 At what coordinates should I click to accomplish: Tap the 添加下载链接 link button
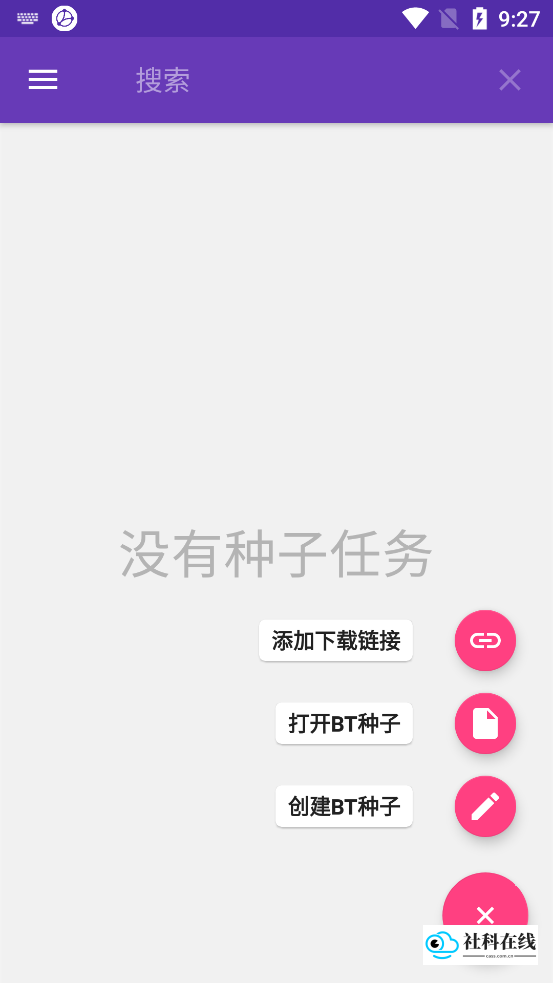pyautogui.click(x=485, y=640)
